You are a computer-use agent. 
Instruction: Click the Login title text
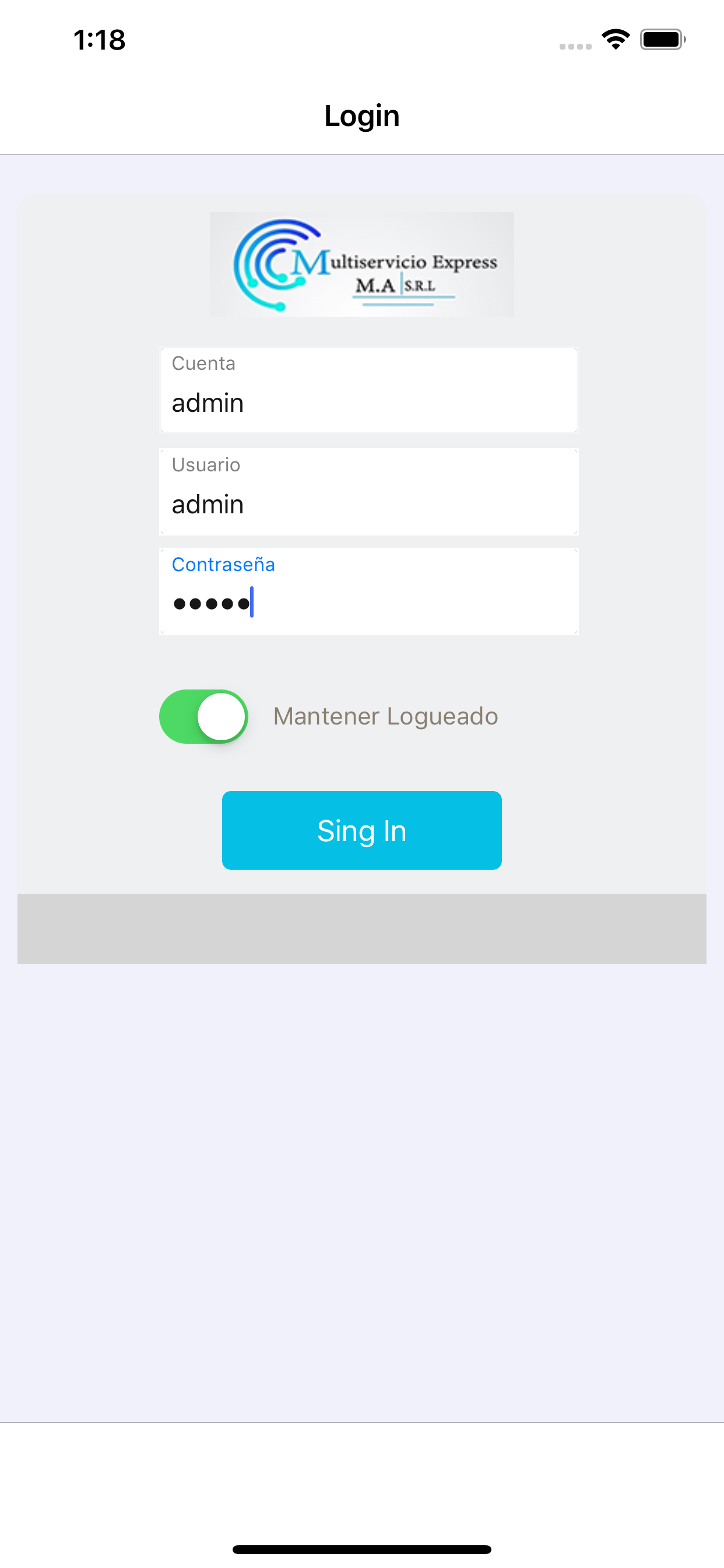pos(361,115)
